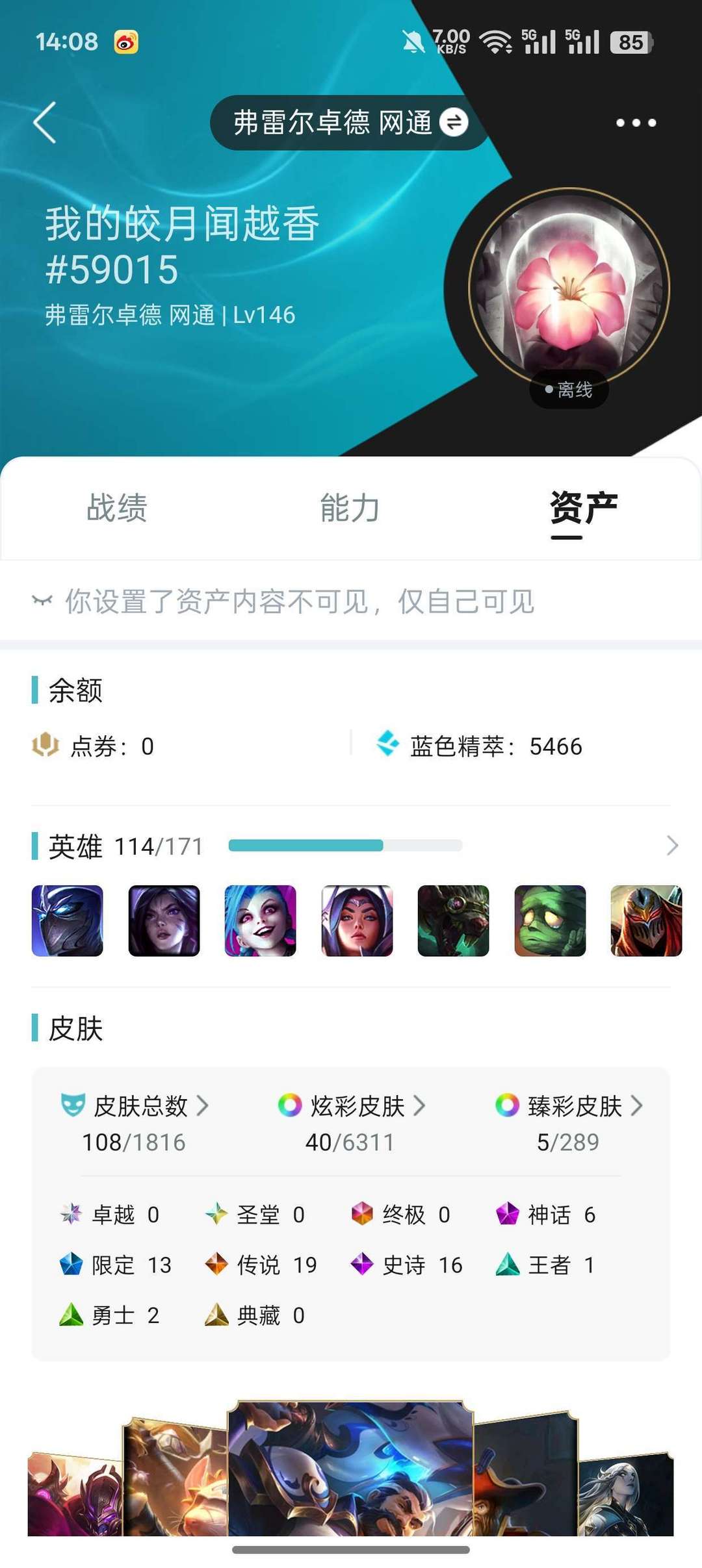Select the 资产 tab

pos(583,508)
